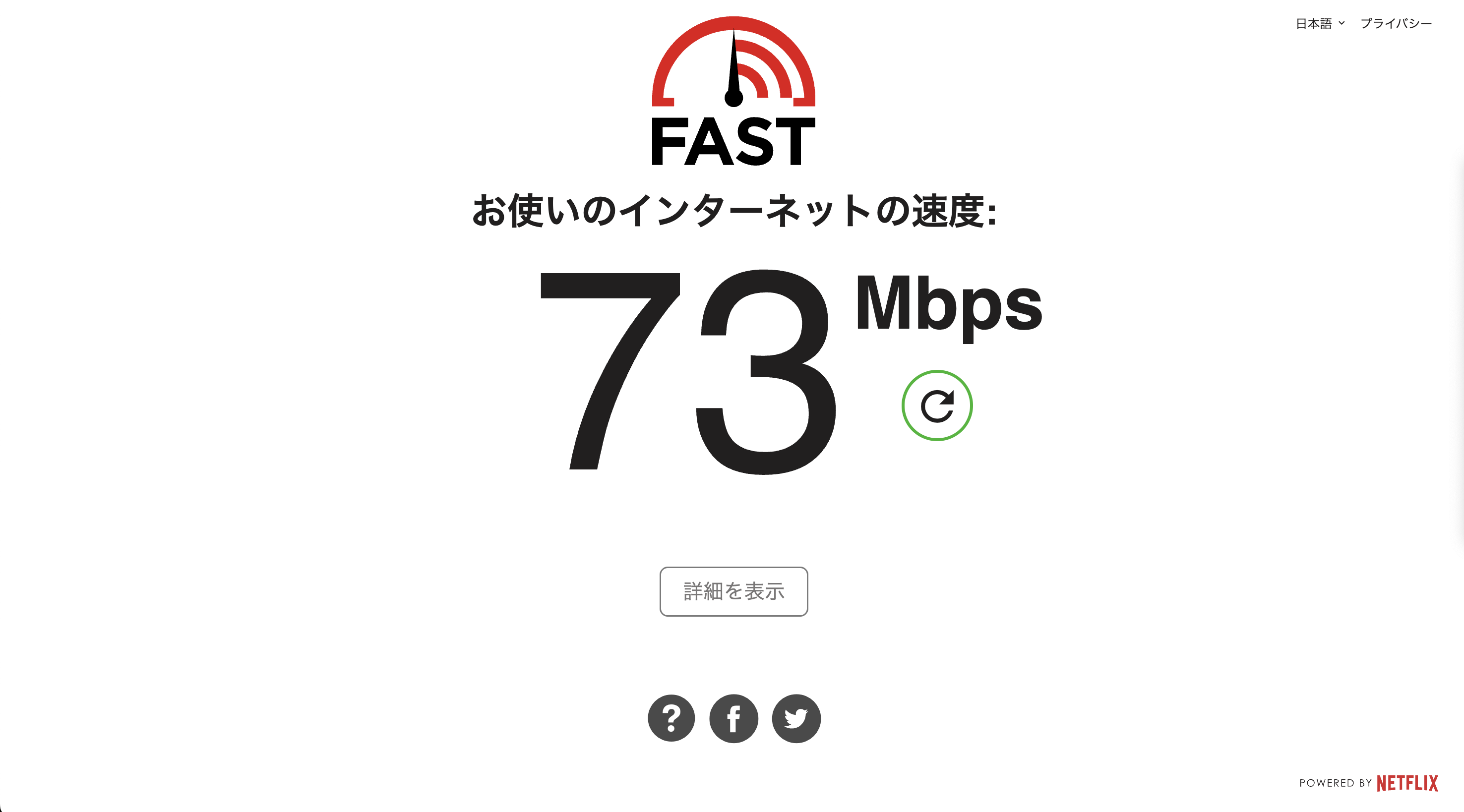Share the result on Twitter

coord(795,718)
